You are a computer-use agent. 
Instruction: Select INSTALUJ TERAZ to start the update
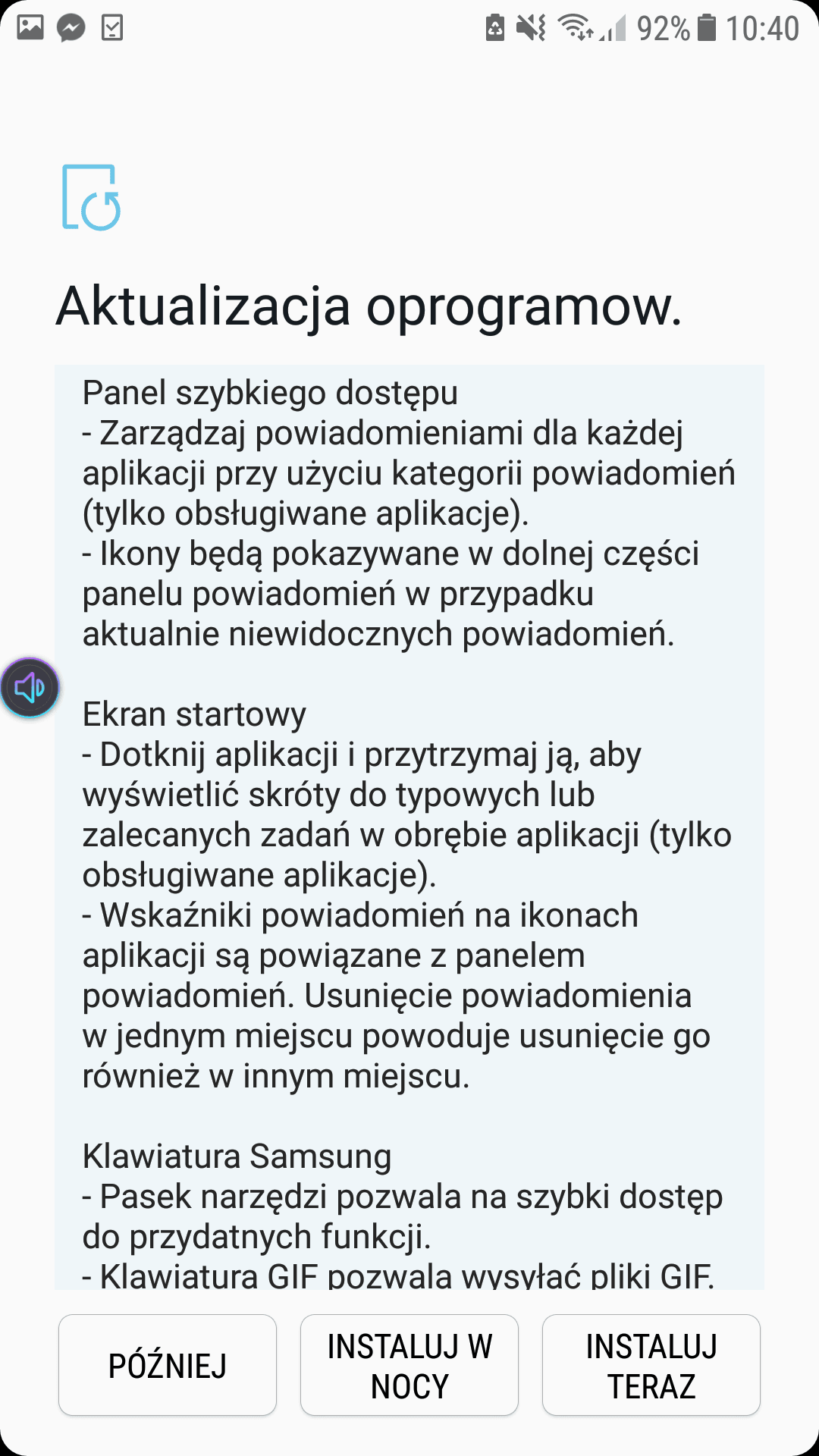[651, 1365]
